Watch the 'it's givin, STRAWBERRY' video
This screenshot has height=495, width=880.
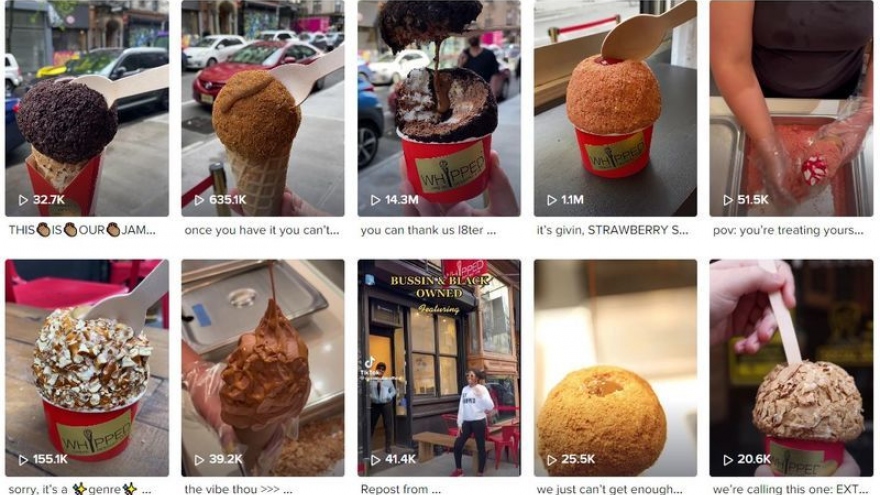pos(615,108)
